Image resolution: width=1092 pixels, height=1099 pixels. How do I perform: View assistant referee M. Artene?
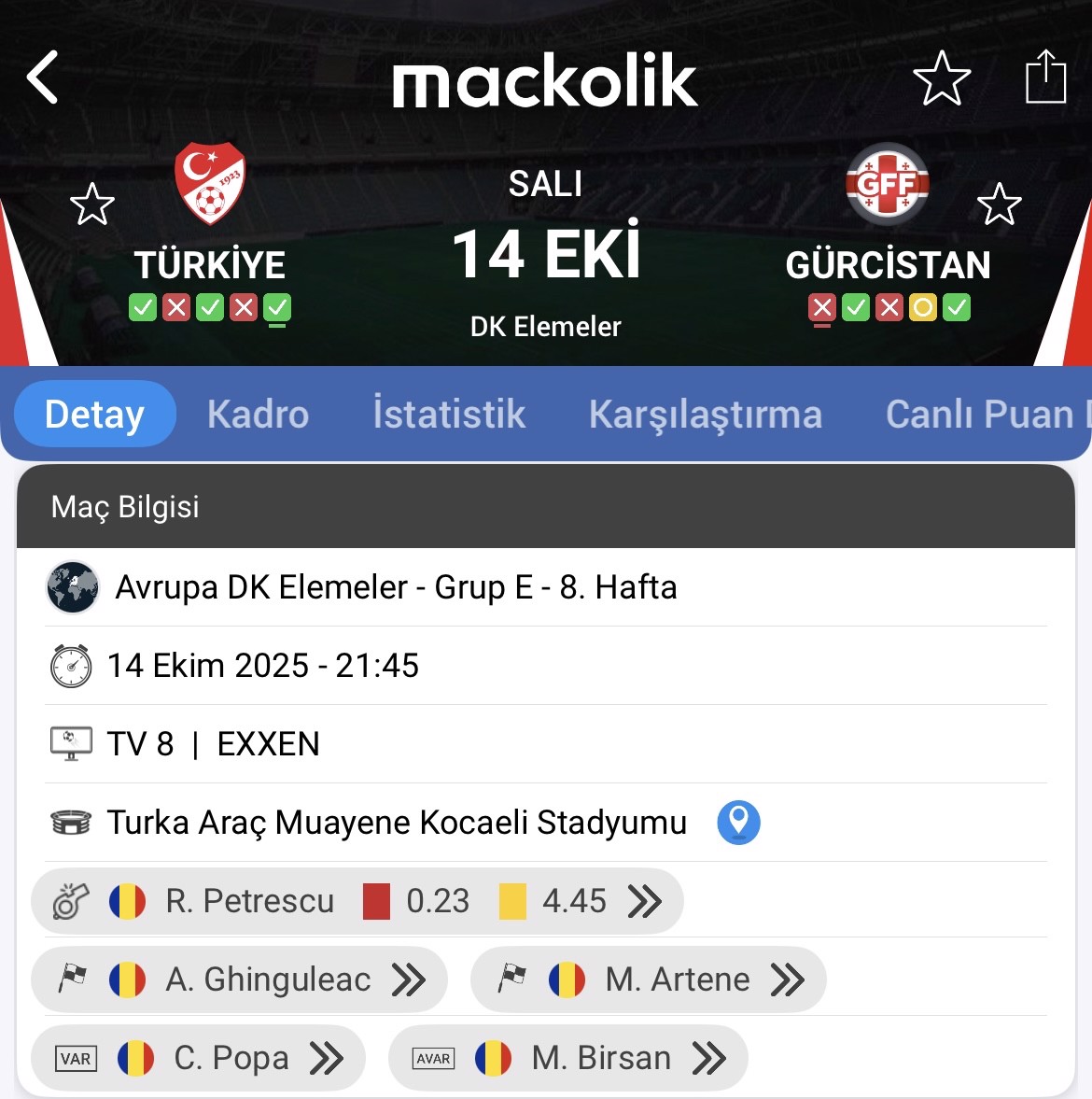coord(648,979)
